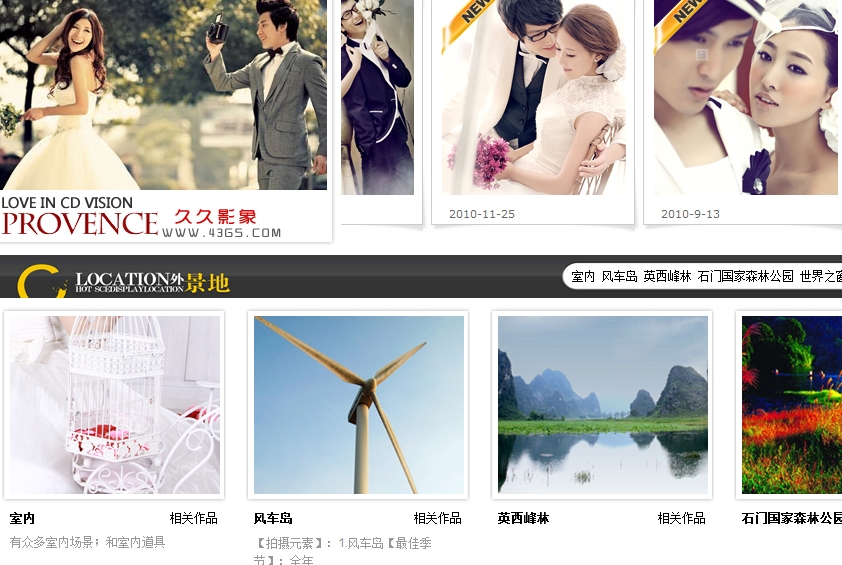The image size is (842, 565).
Task: Select 石门国家森林公园 in the location bar
Action: click(745, 276)
